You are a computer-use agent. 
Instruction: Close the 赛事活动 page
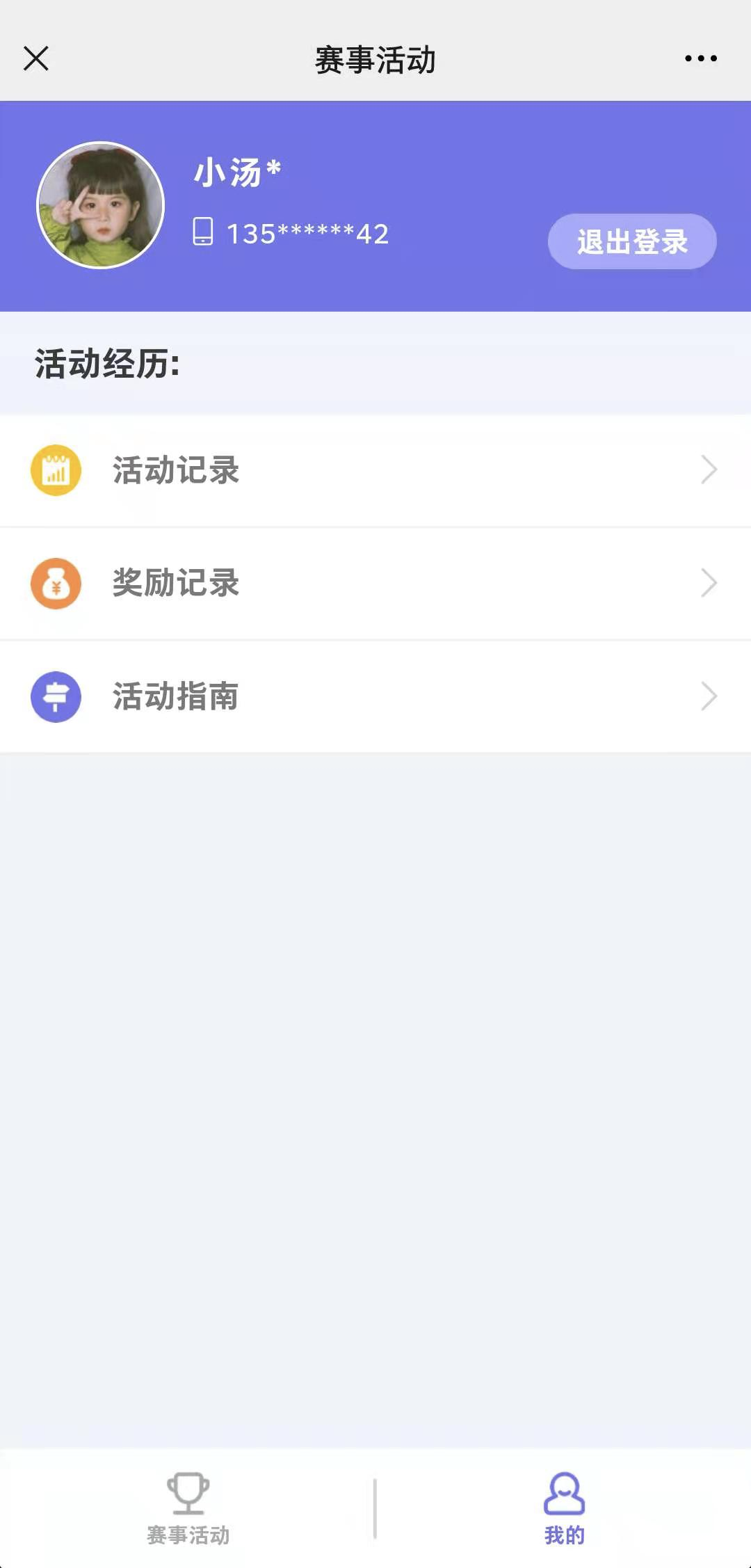[36, 59]
